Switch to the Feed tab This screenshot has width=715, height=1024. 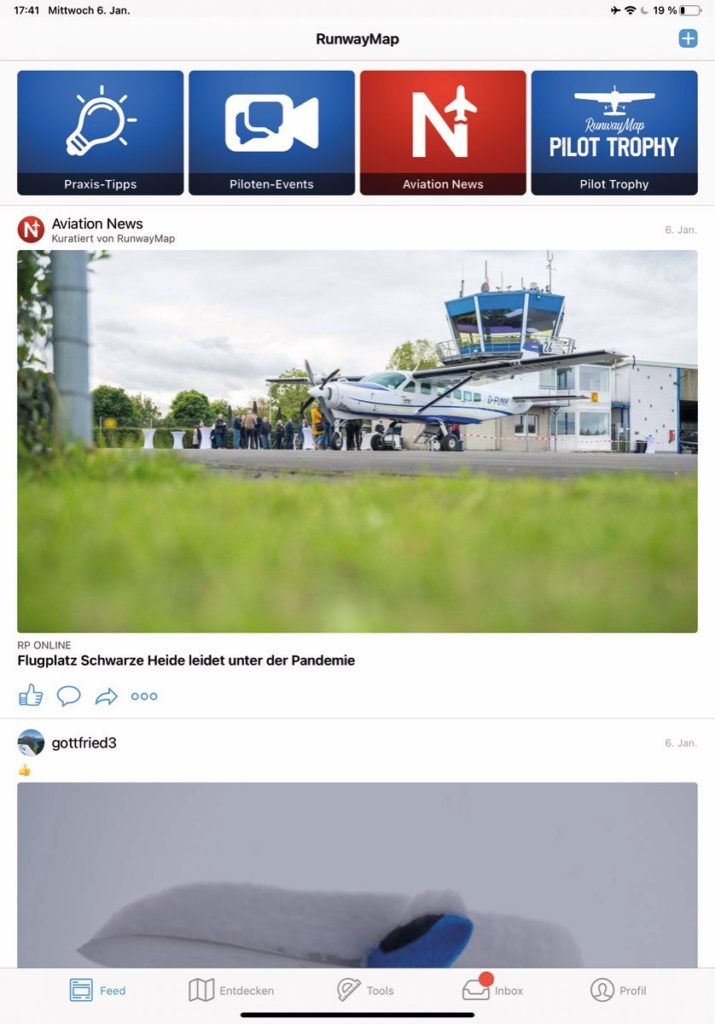(97, 990)
